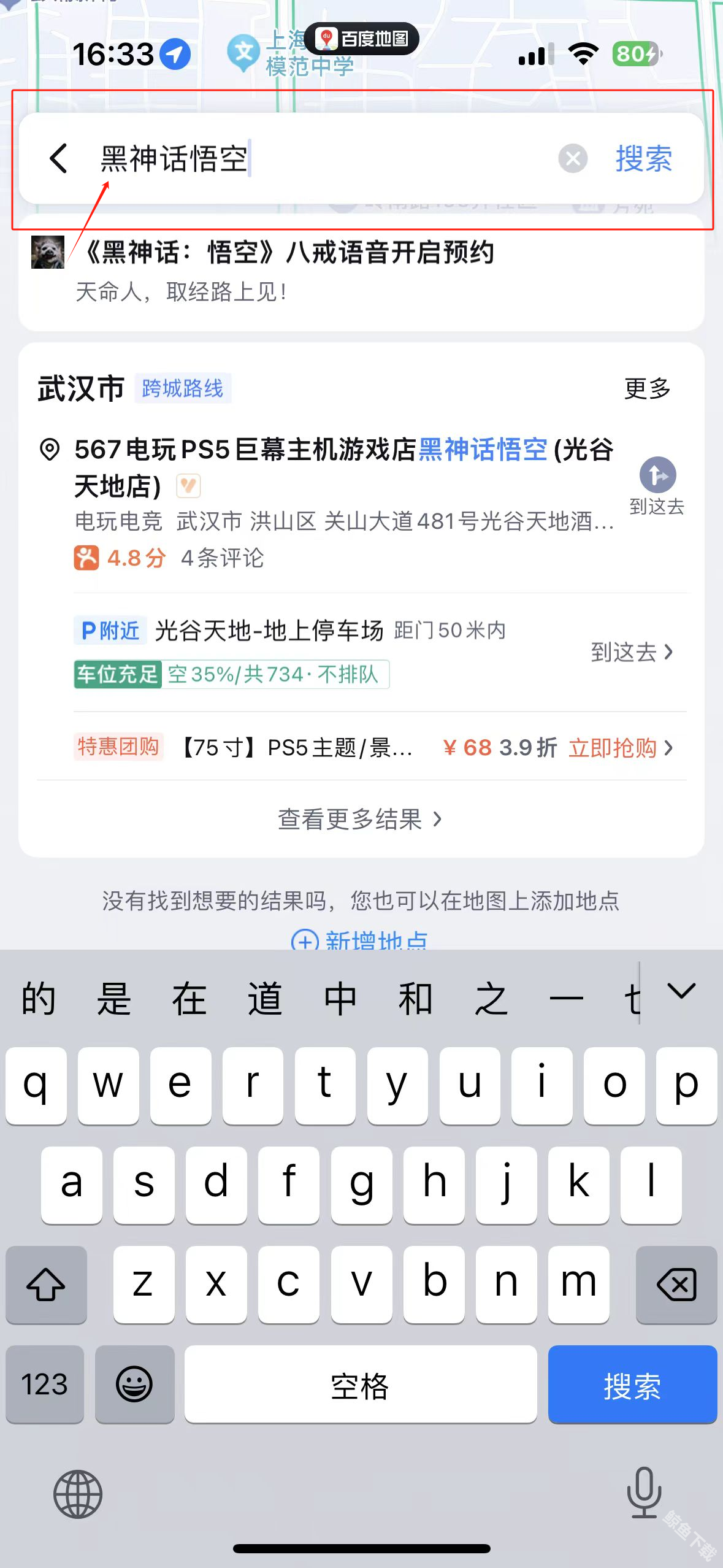Screen dimensions: 723x1568
Task: Open the 567电玩PS5巨幕主机游戏店 result
Action: click(x=343, y=467)
